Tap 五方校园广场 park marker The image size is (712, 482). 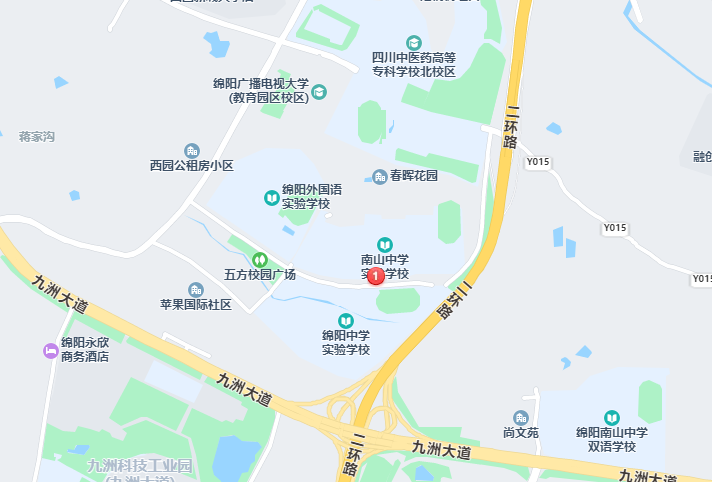[260, 260]
